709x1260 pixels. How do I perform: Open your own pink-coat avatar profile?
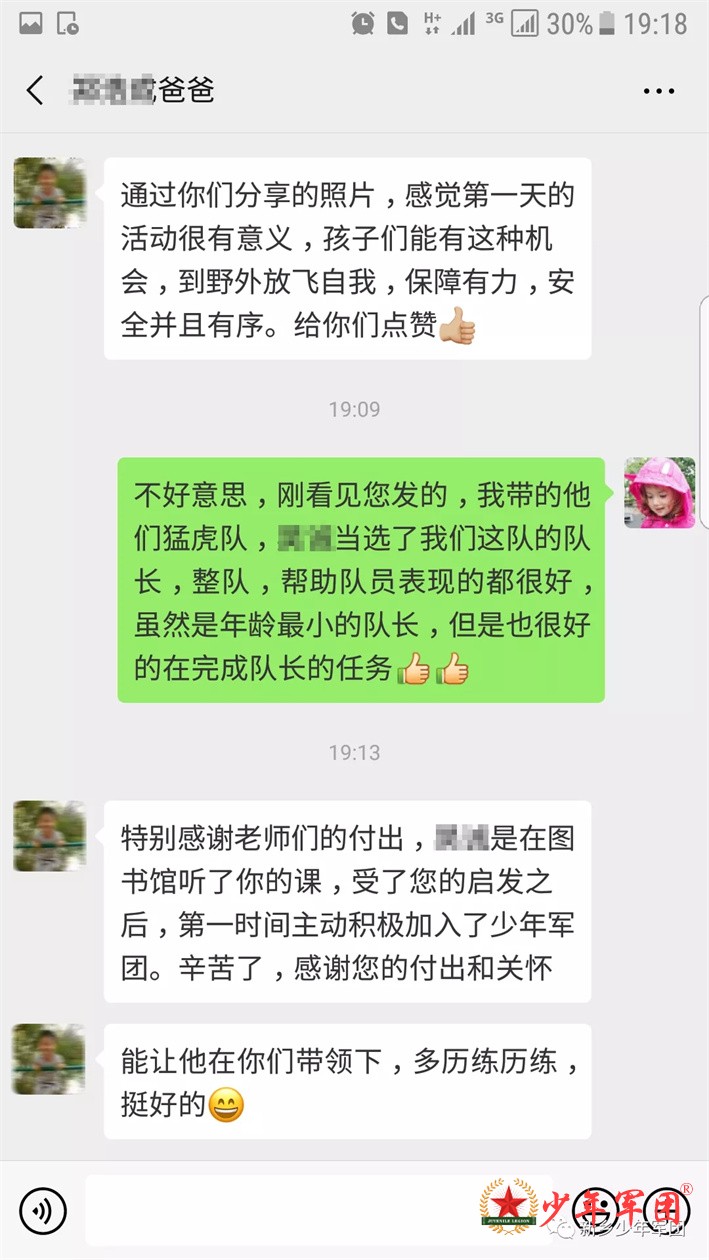659,493
